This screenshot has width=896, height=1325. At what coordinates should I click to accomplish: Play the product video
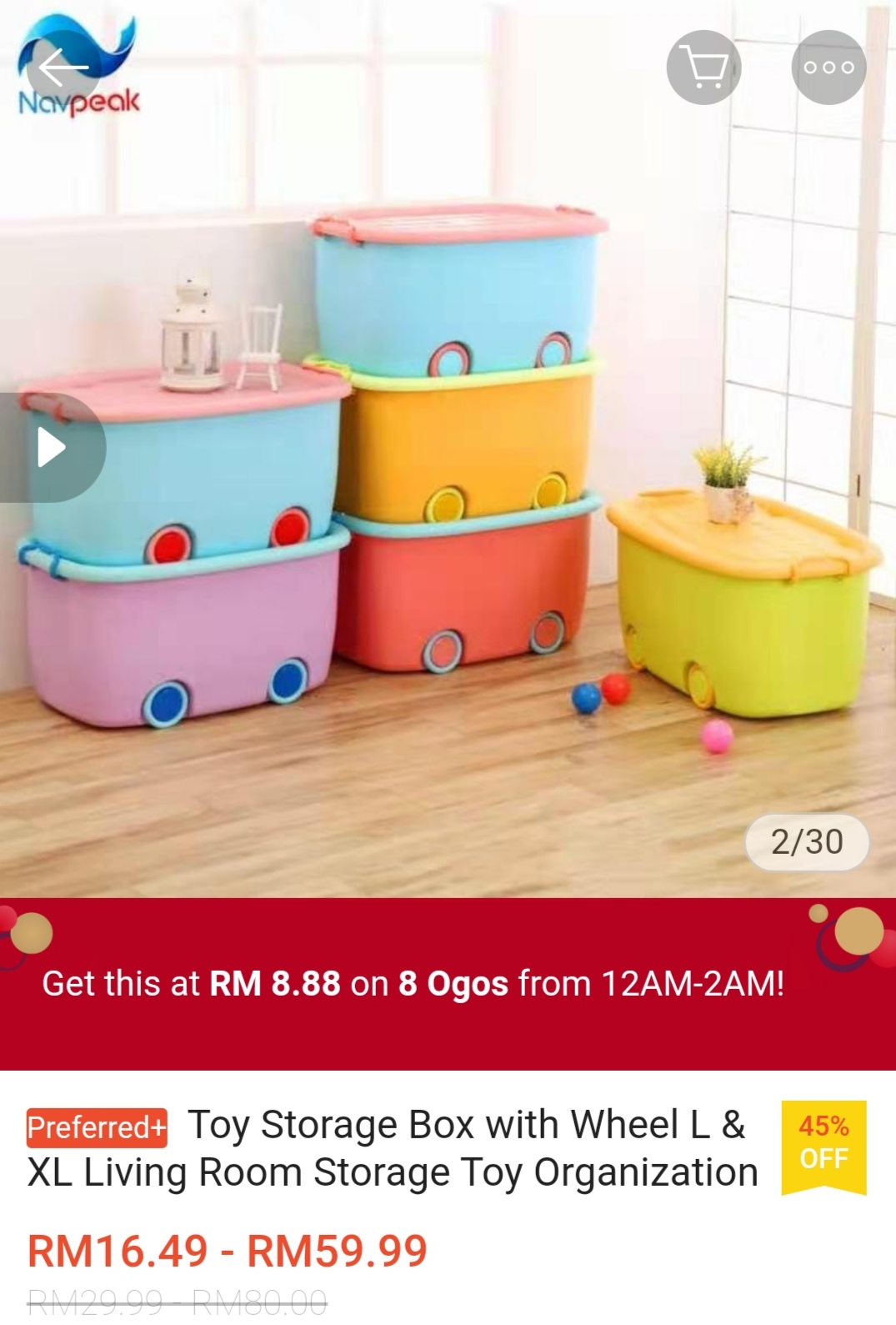[51, 448]
